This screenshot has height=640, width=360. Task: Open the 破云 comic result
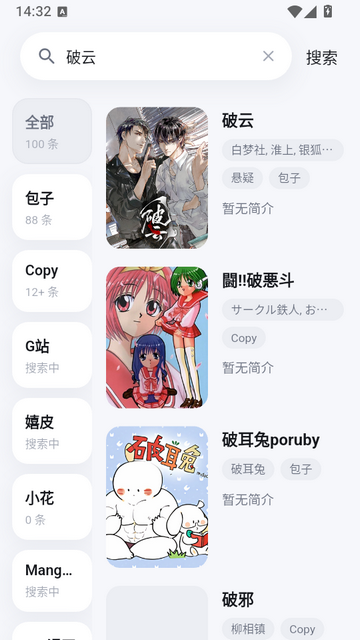point(225,178)
